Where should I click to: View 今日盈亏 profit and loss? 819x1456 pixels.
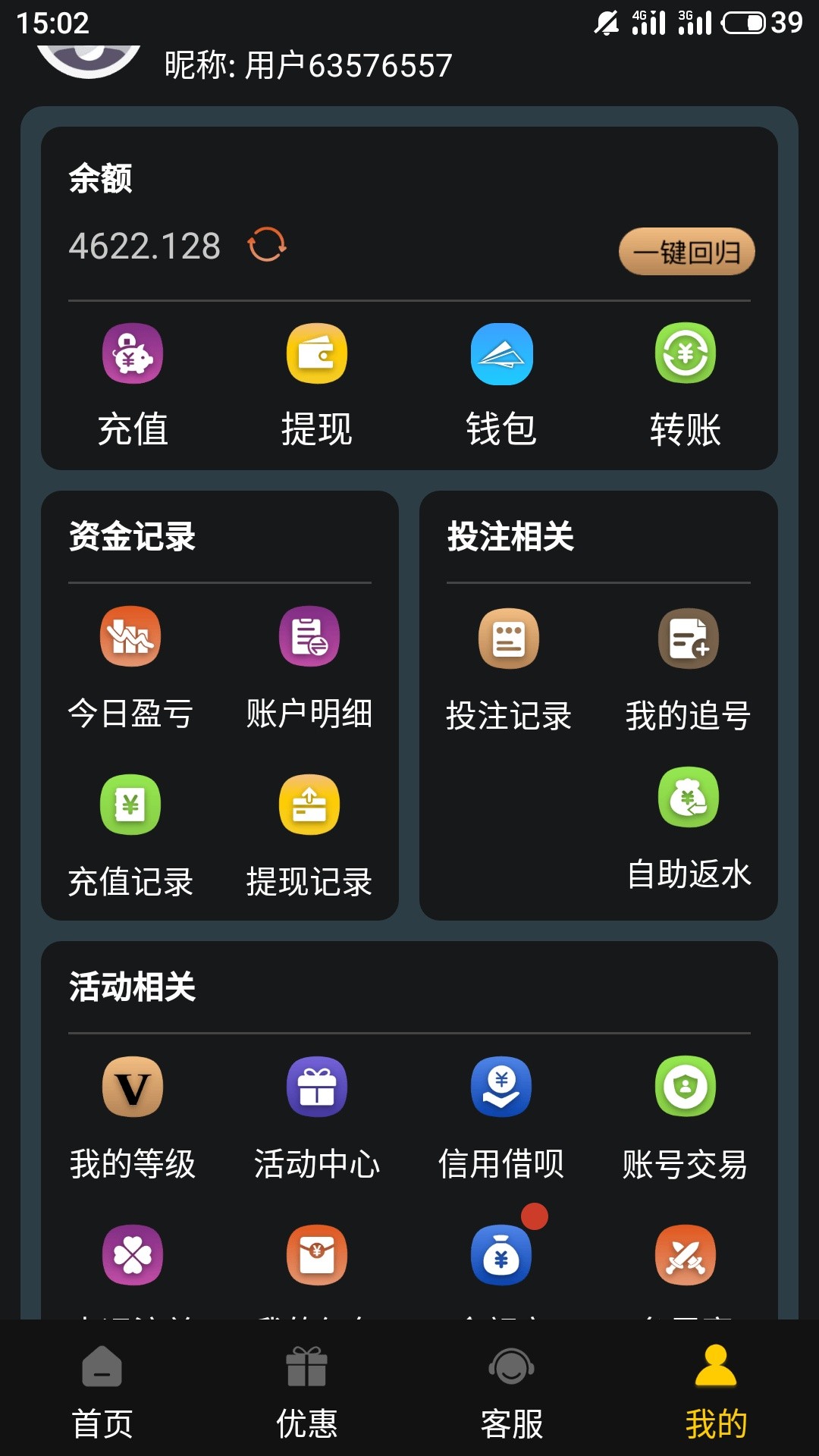(x=130, y=667)
